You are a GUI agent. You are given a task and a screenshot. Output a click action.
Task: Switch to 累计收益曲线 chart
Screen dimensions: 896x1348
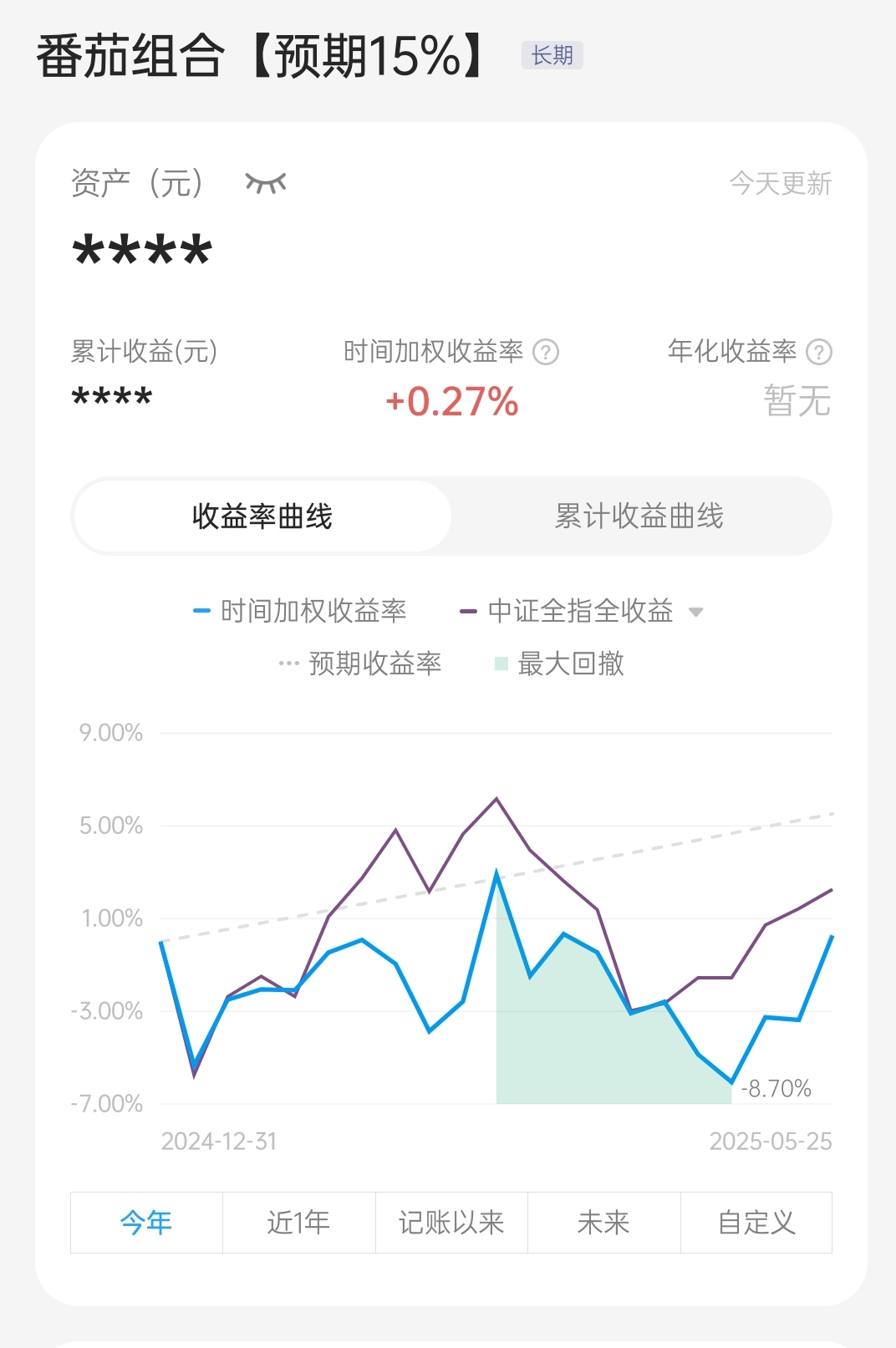639,516
